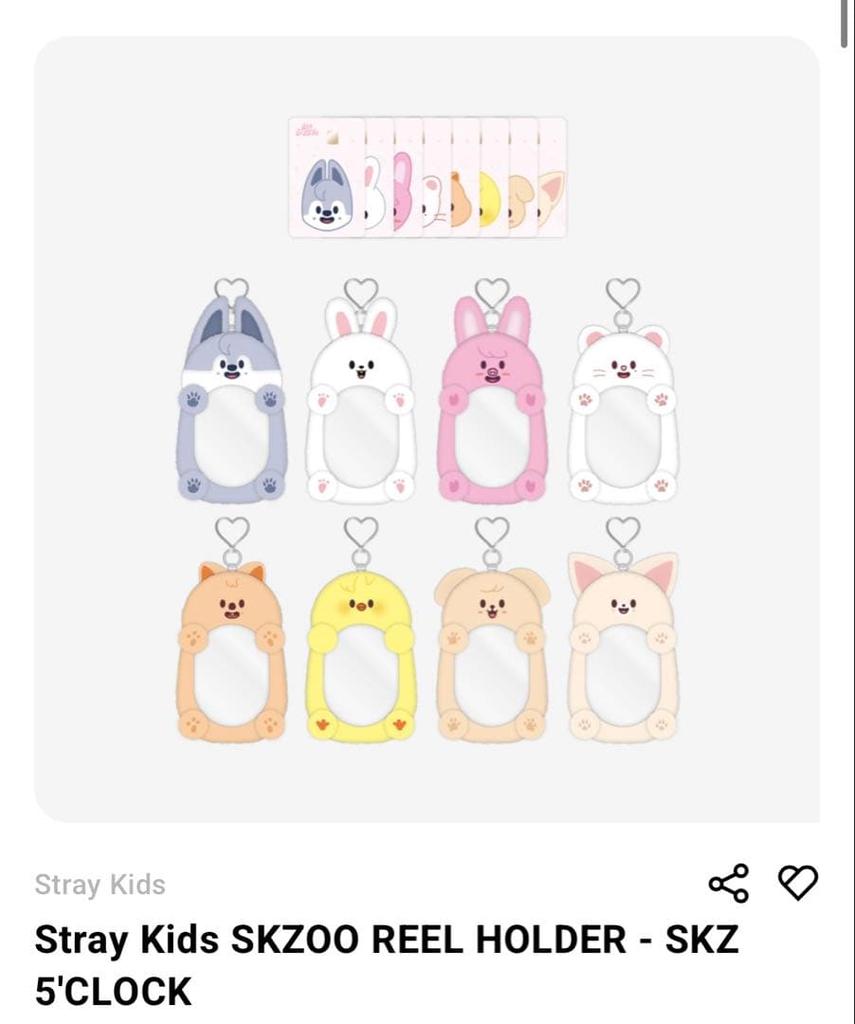Viewport: 855px width, 1024px height.
Task: Select the gray Wolf Chan reel holder
Action: (235, 400)
